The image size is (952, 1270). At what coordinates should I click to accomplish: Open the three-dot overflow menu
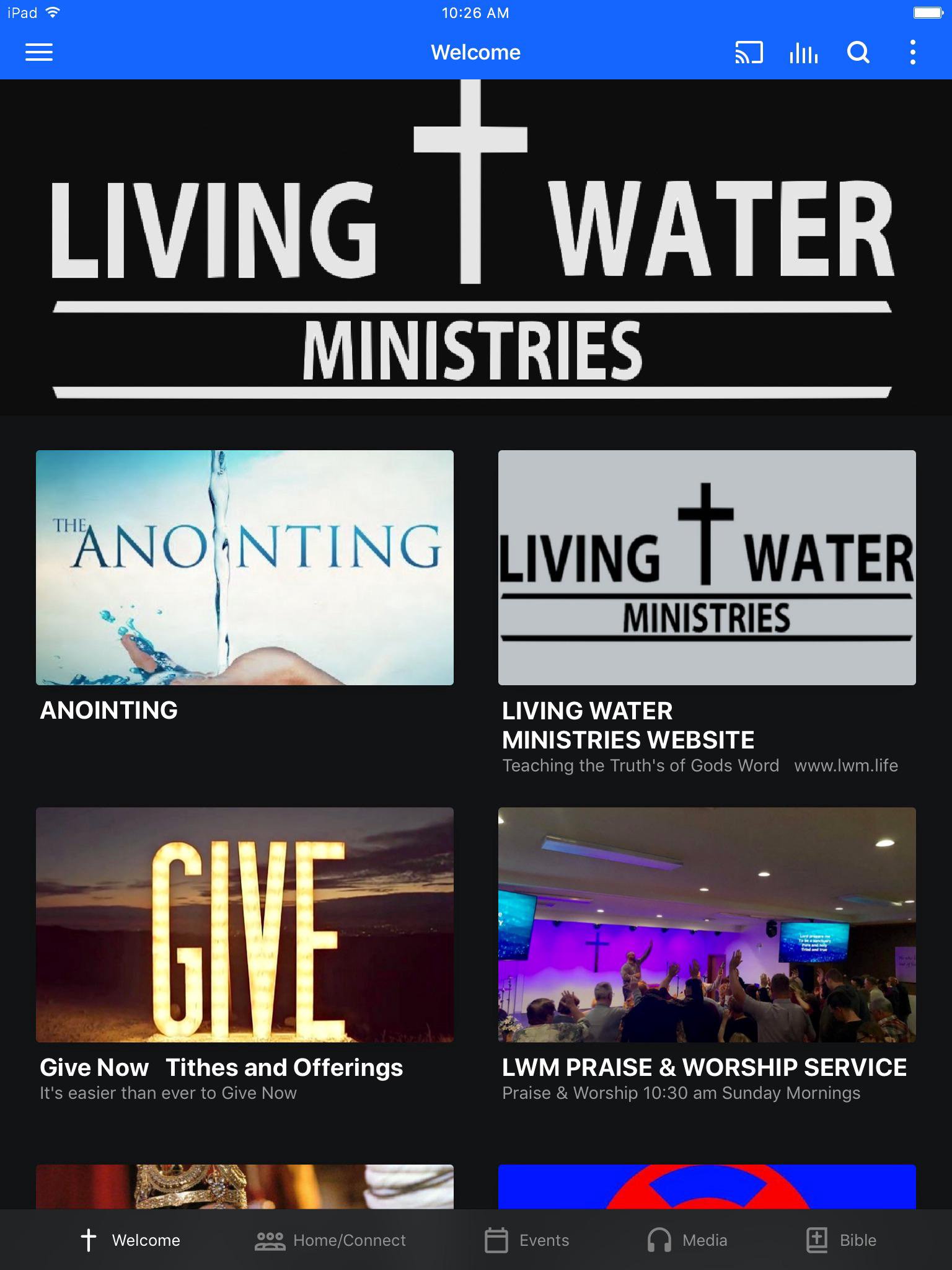(x=912, y=52)
